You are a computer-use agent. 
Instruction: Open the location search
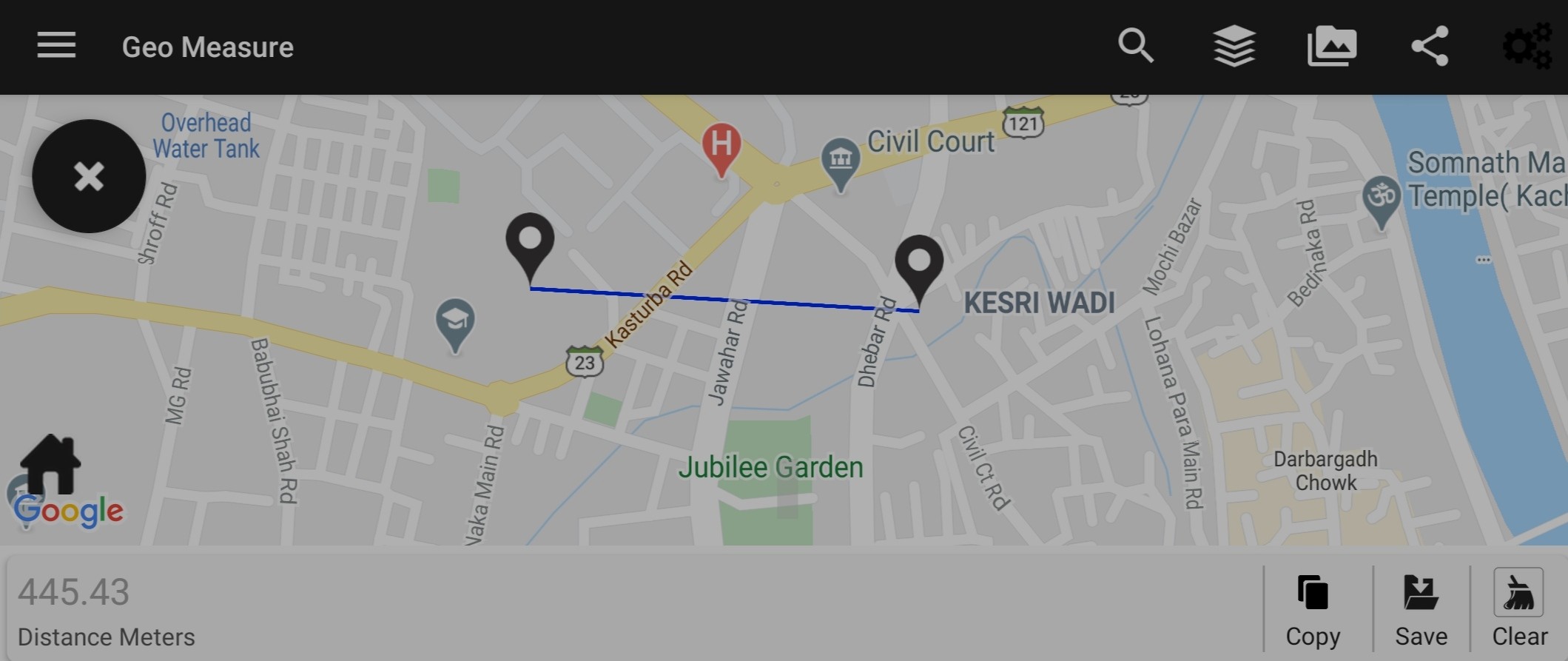pyautogui.click(x=1135, y=47)
